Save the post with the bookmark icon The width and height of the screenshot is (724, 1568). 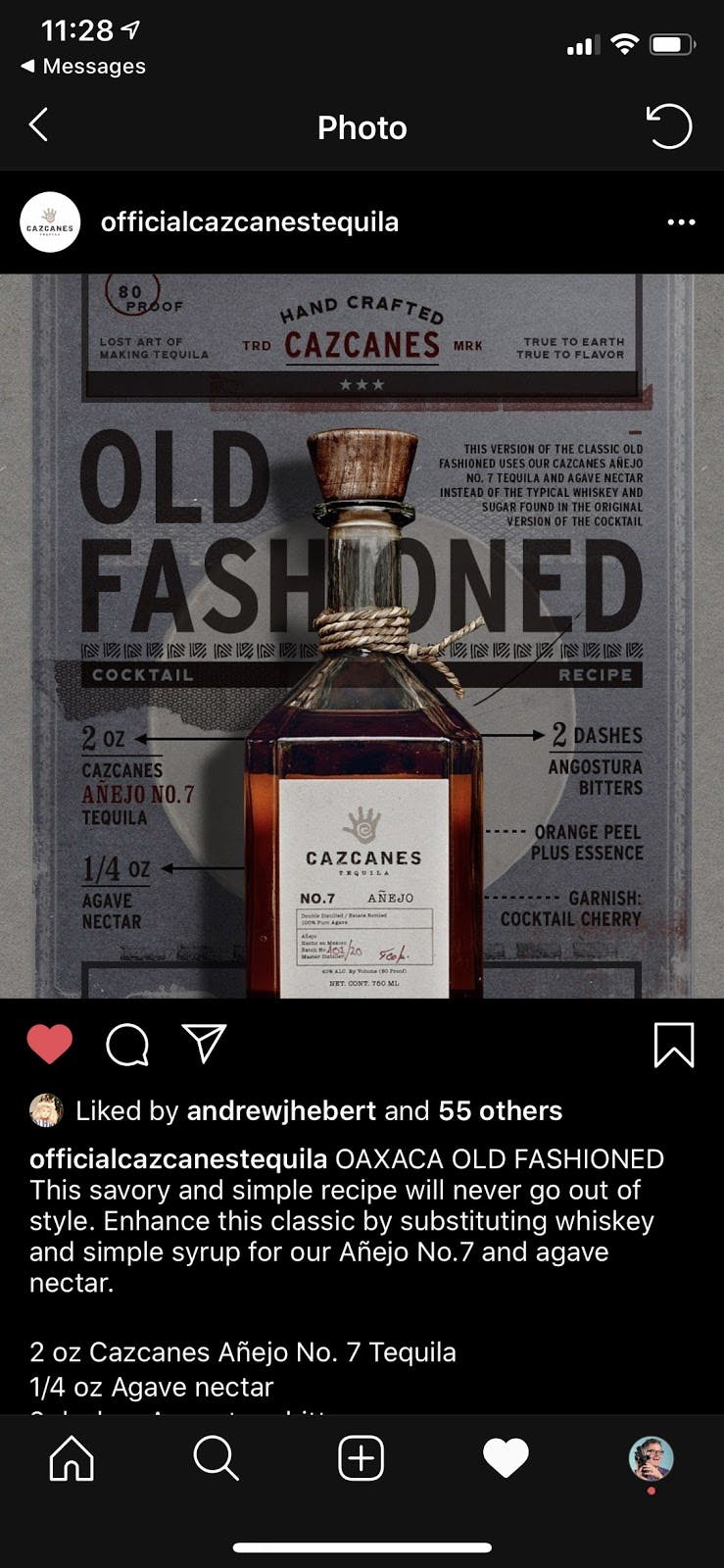[x=674, y=1045]
